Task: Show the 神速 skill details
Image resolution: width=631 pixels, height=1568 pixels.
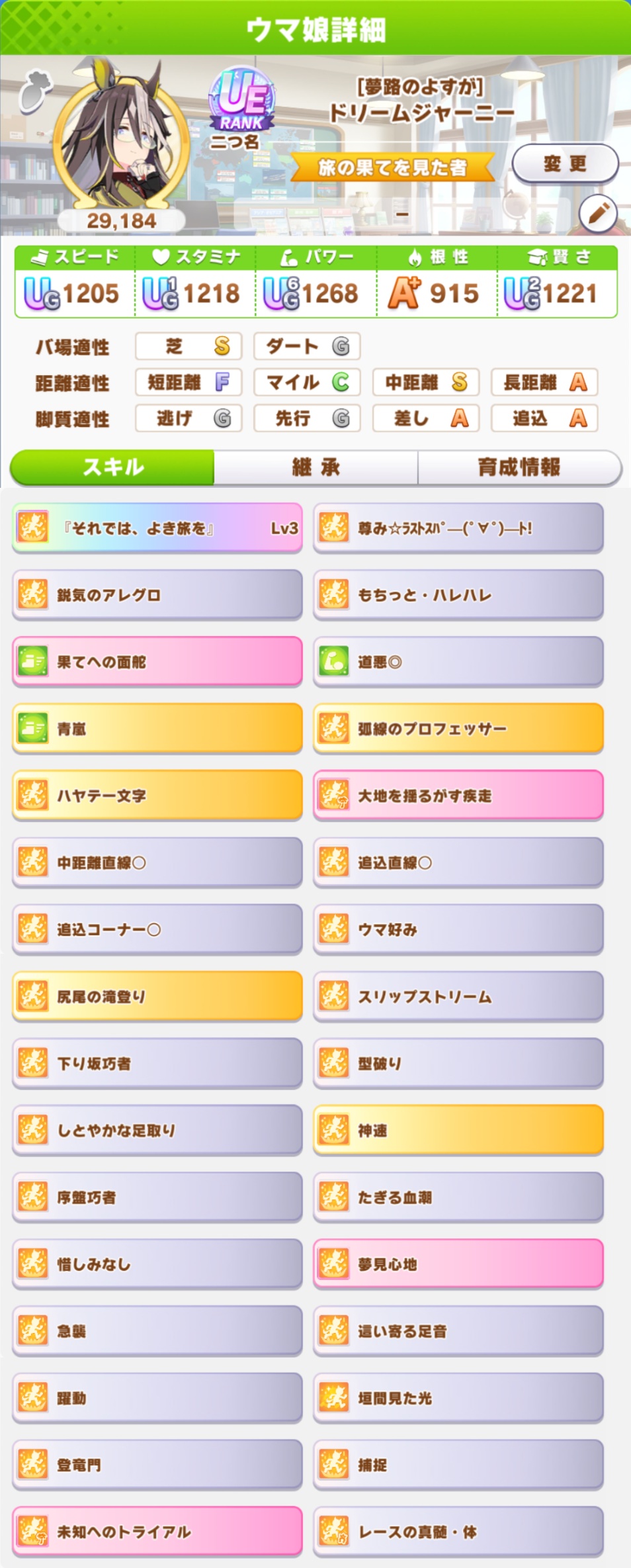Action: [458, 1130]
